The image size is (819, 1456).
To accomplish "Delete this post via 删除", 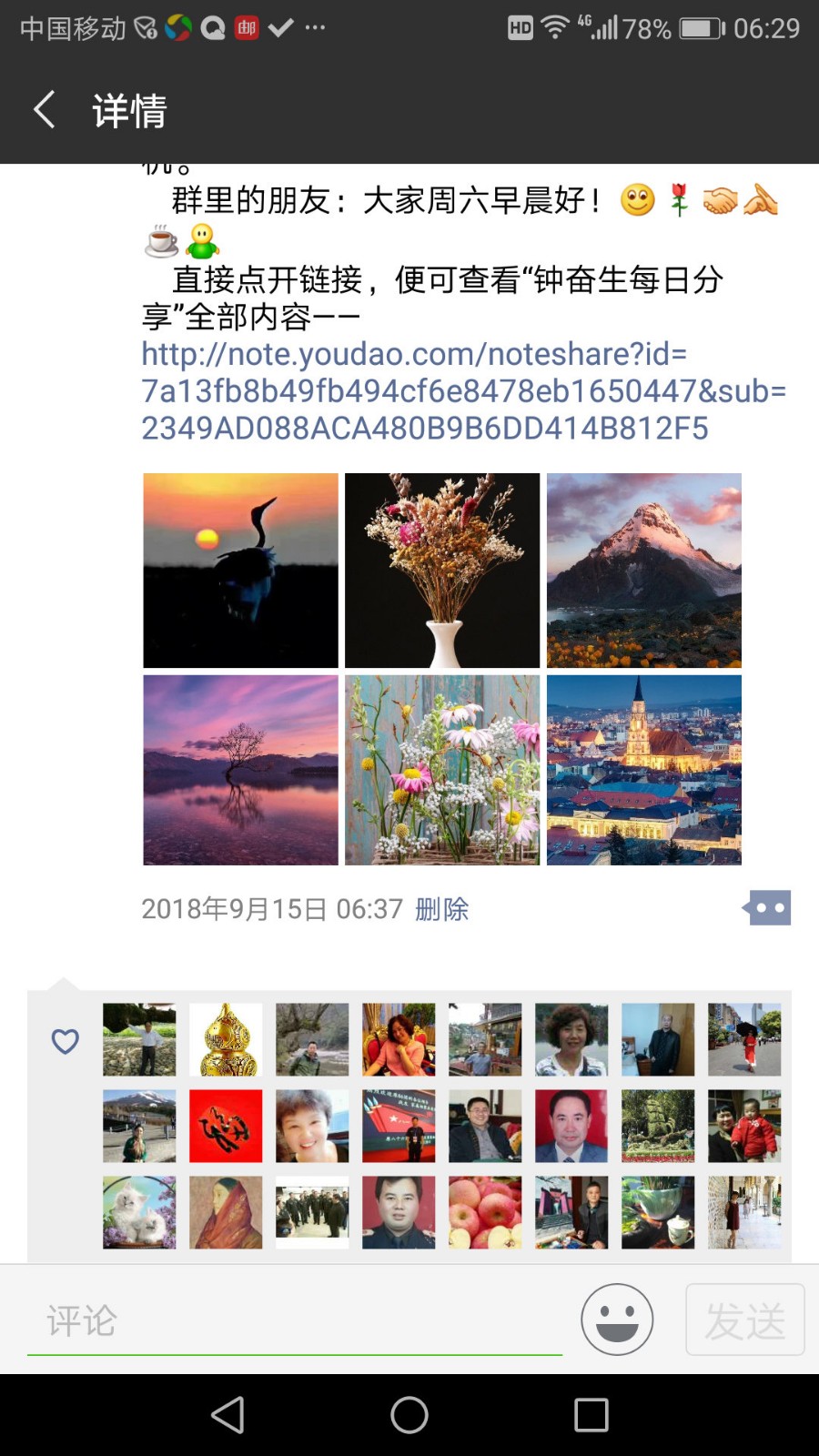I will click(442, 909).
